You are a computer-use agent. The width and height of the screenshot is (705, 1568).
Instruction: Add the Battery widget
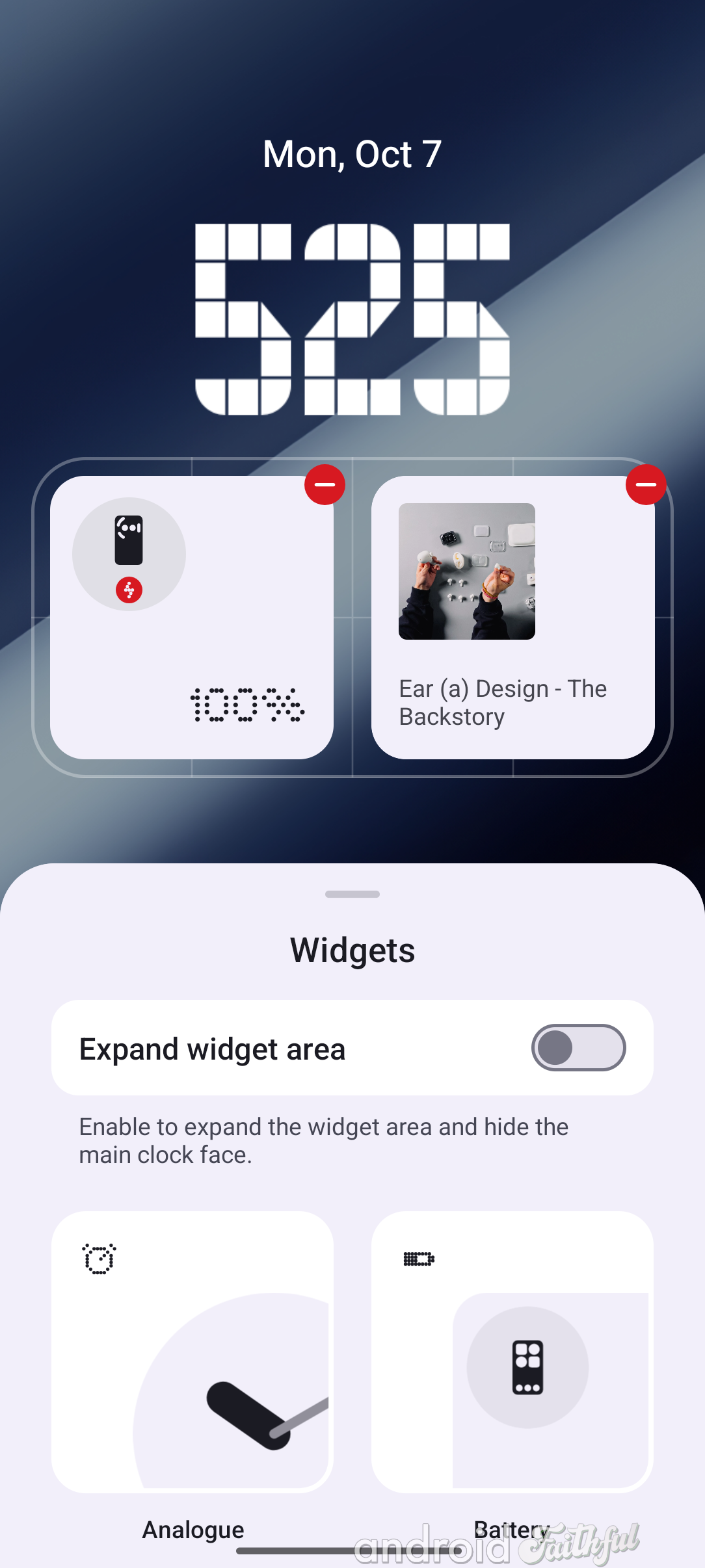pyautogui.click(x=512, y=1352)
